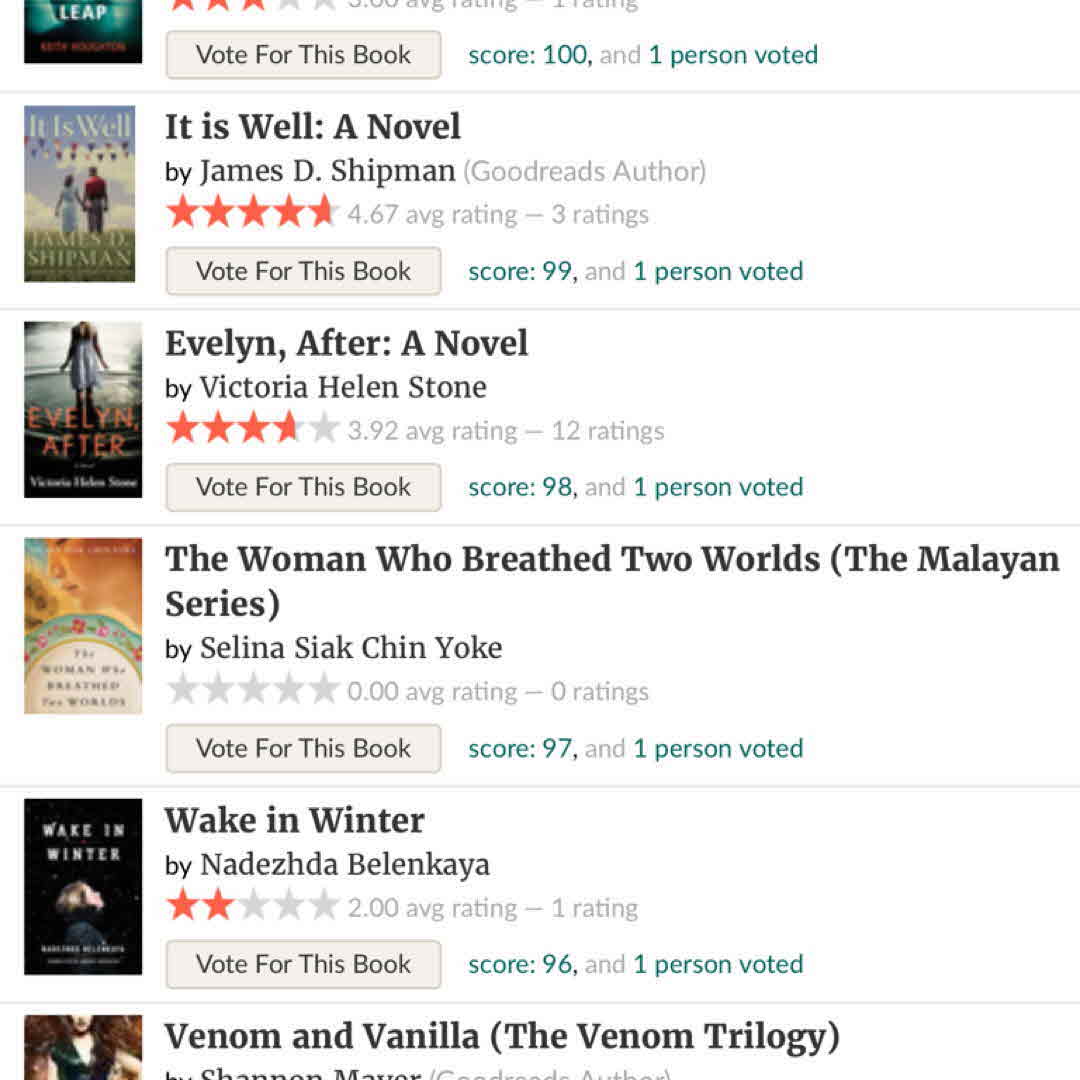Image resolution: width=1080 pixels, height=1080 pixels.
Task: Open the Venom and Vanilla title
Action: point(501,1036)
